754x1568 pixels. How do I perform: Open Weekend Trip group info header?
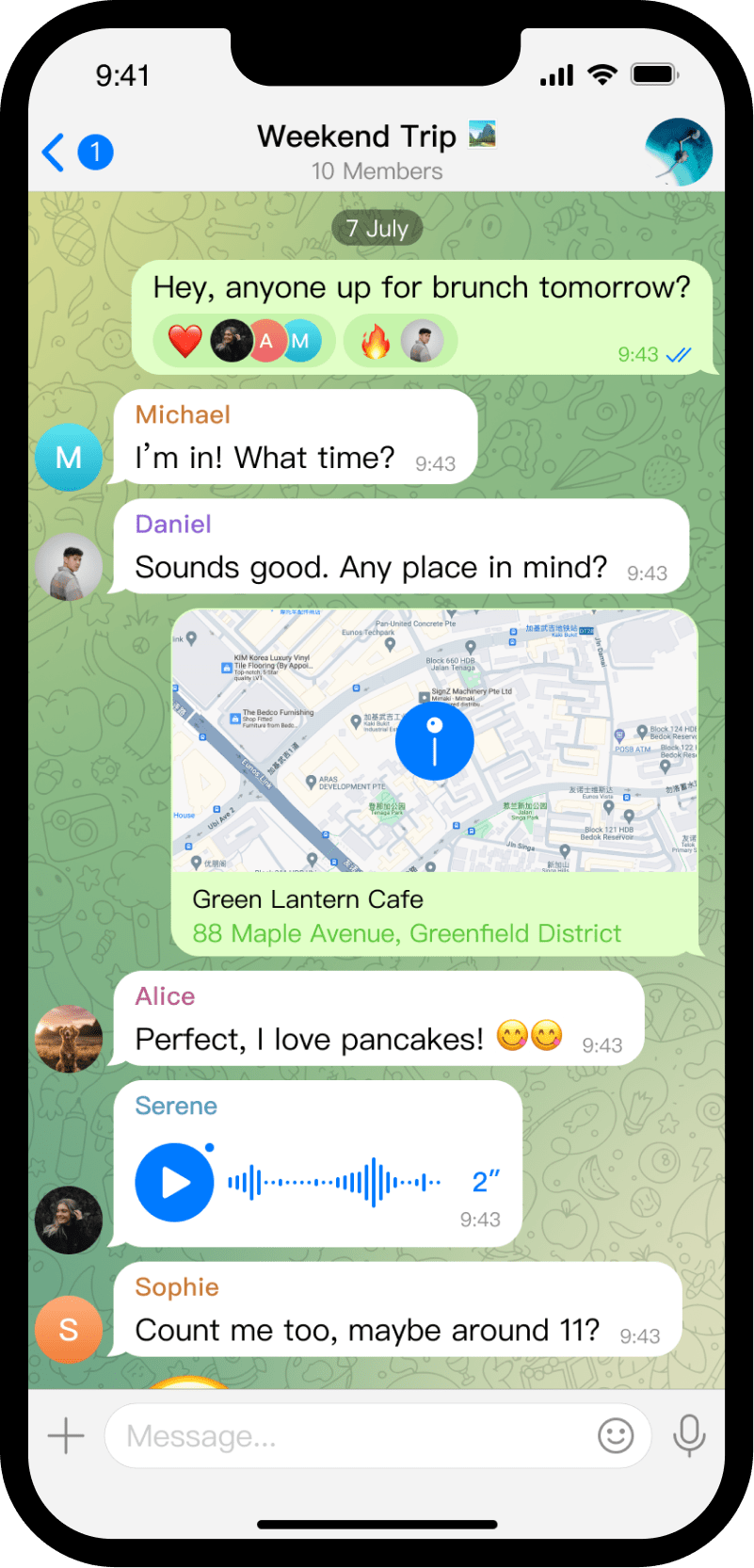click(x=377, y=152)
